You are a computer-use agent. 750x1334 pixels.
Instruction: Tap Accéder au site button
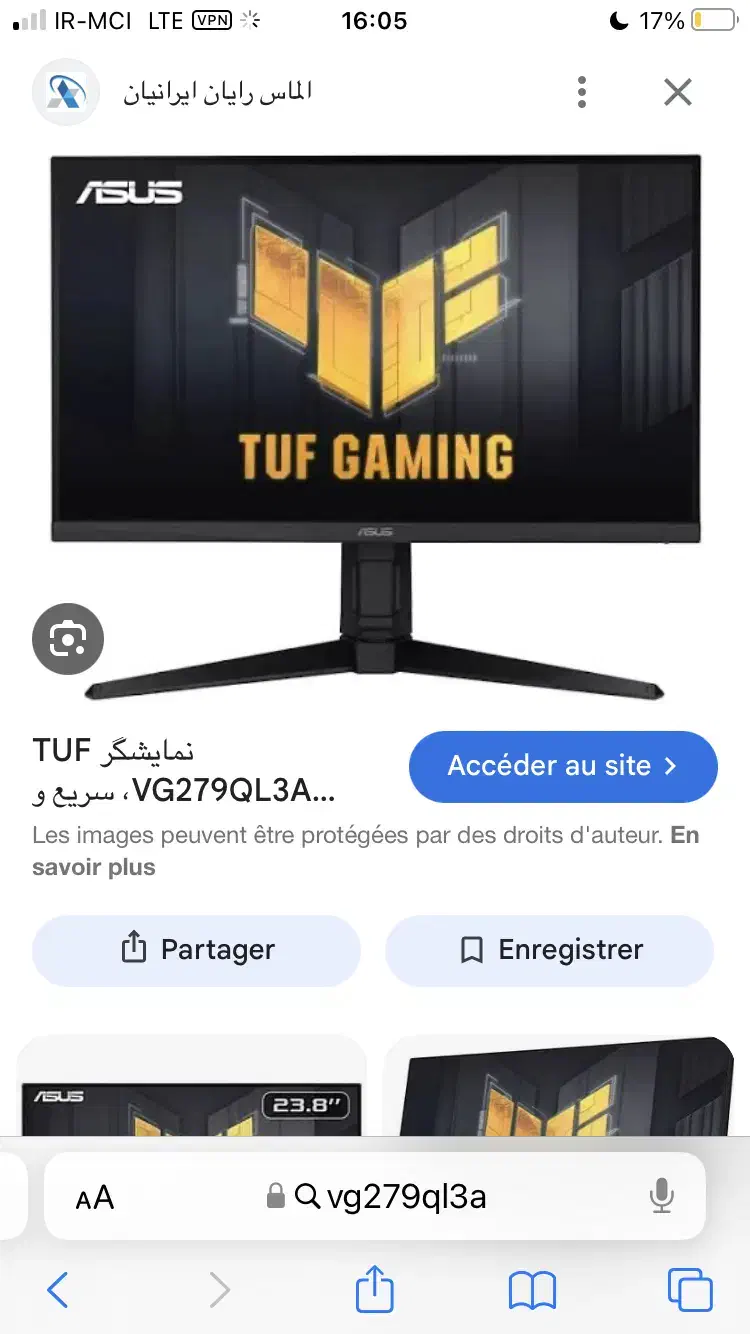pos(563,766)
